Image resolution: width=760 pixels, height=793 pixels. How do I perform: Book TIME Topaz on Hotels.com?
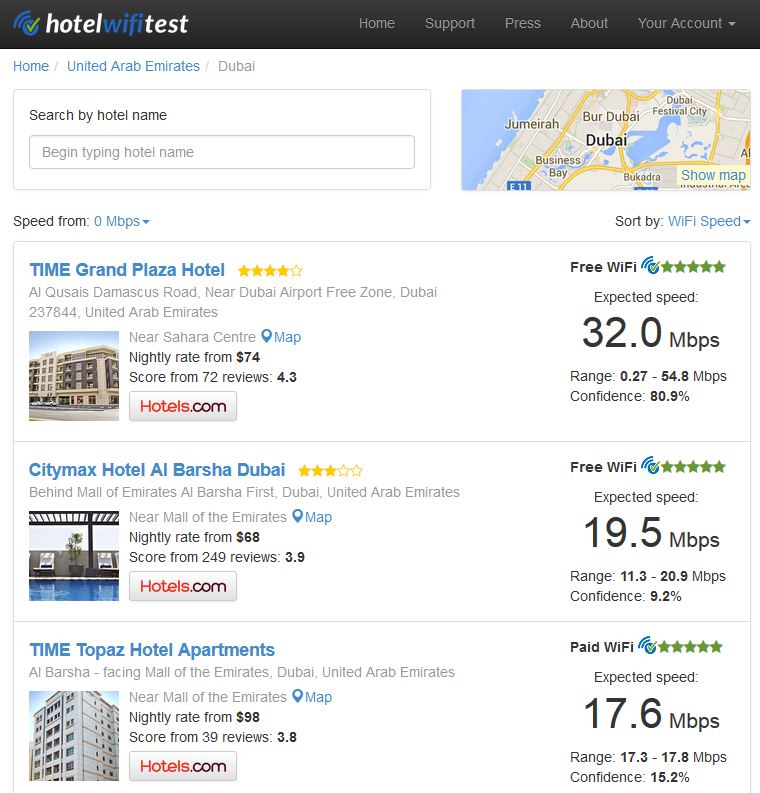pos(183,766)
